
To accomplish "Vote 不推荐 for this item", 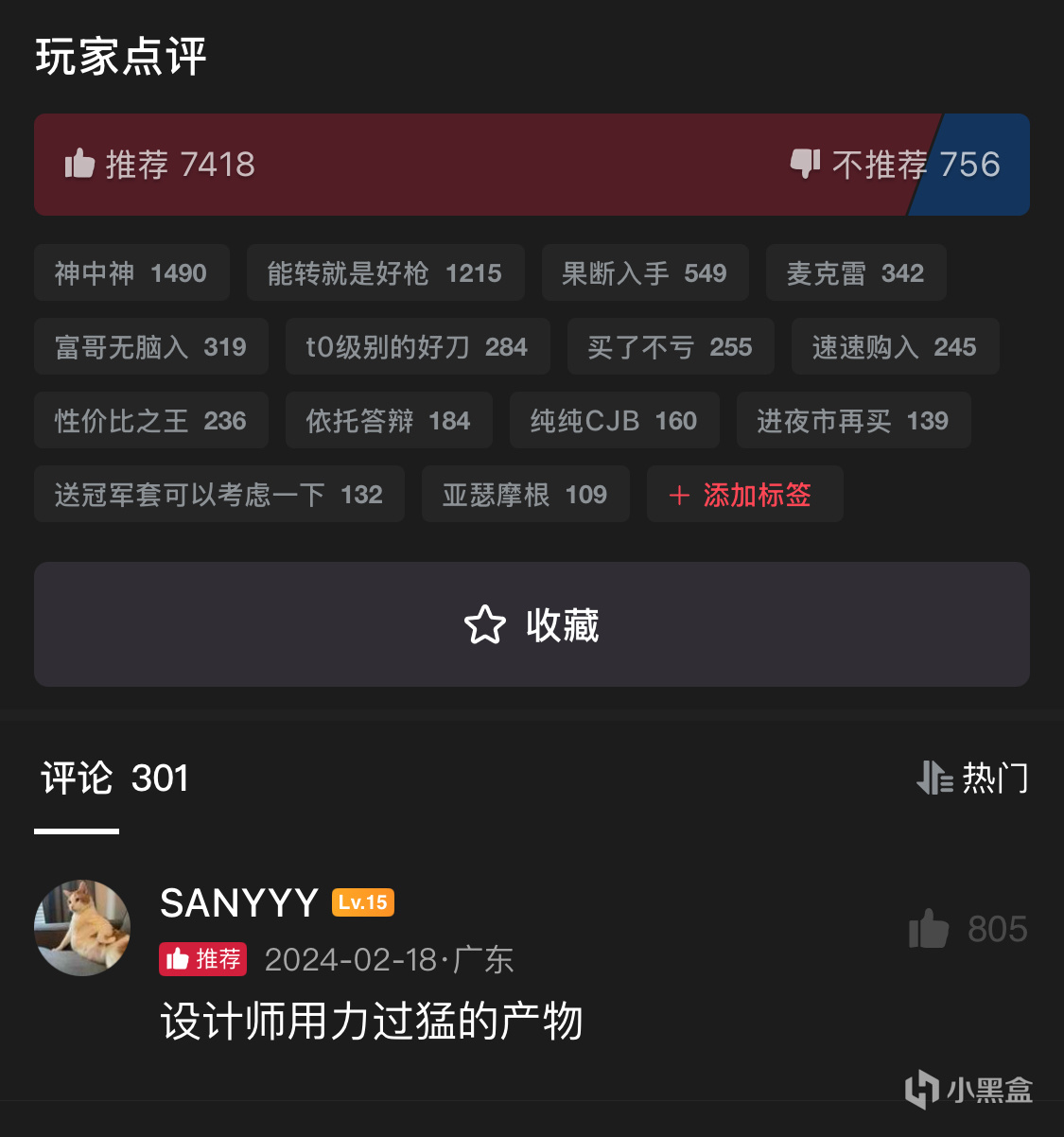I will point(894,165).
